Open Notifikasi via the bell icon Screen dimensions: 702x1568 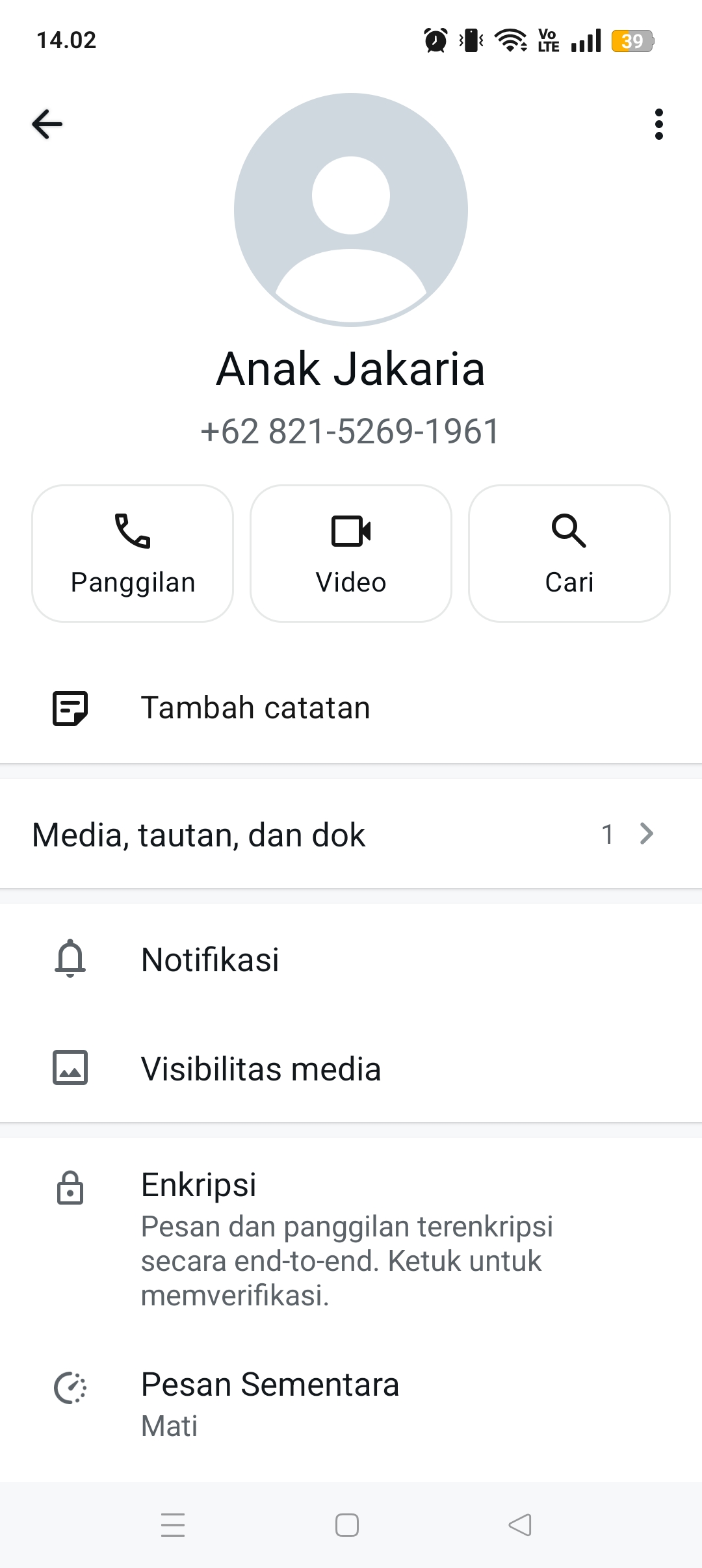pyautogui.click(x=71, y=960)
